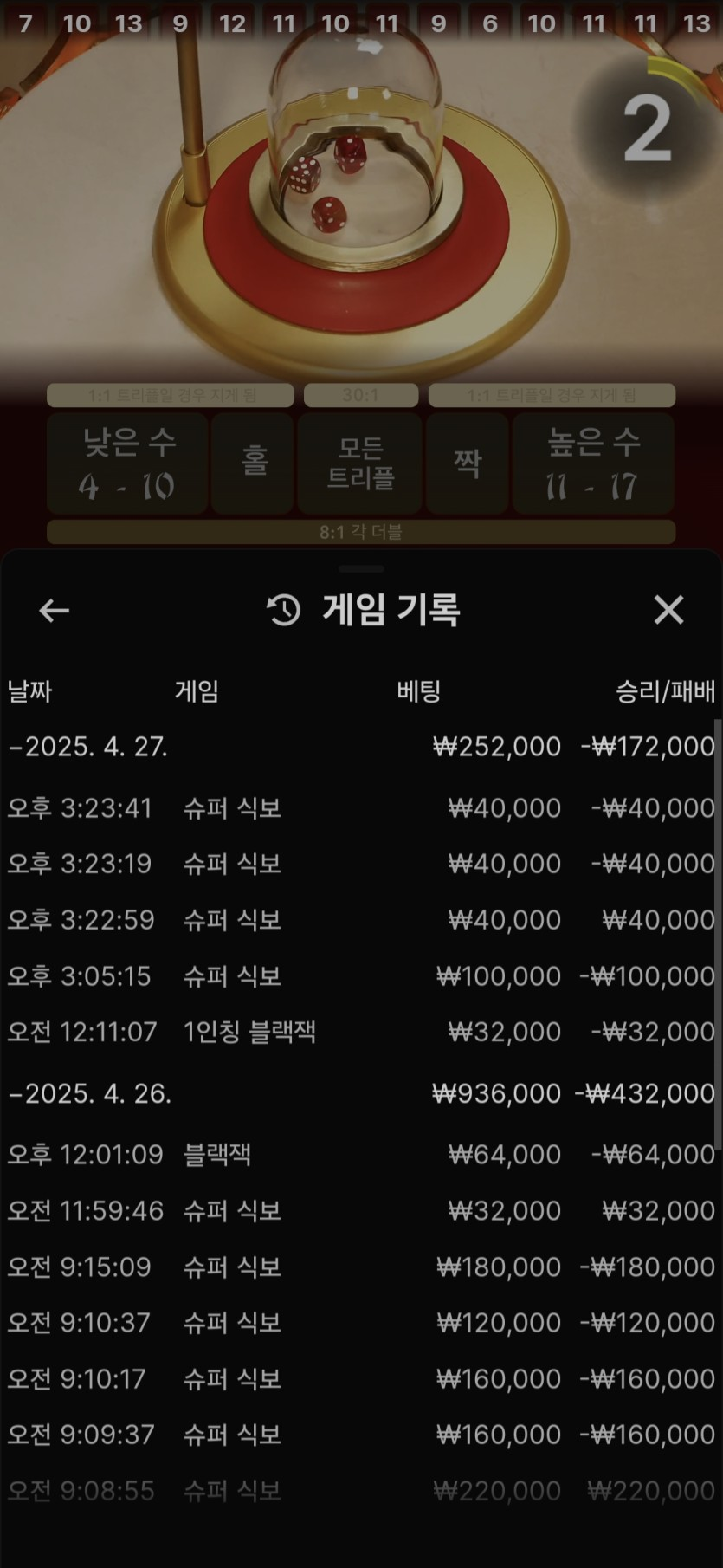Open the 오전 9:10:17 슈퍼 식보 record
This screenshot has height=1568, width=723.
click(360, 1379)
